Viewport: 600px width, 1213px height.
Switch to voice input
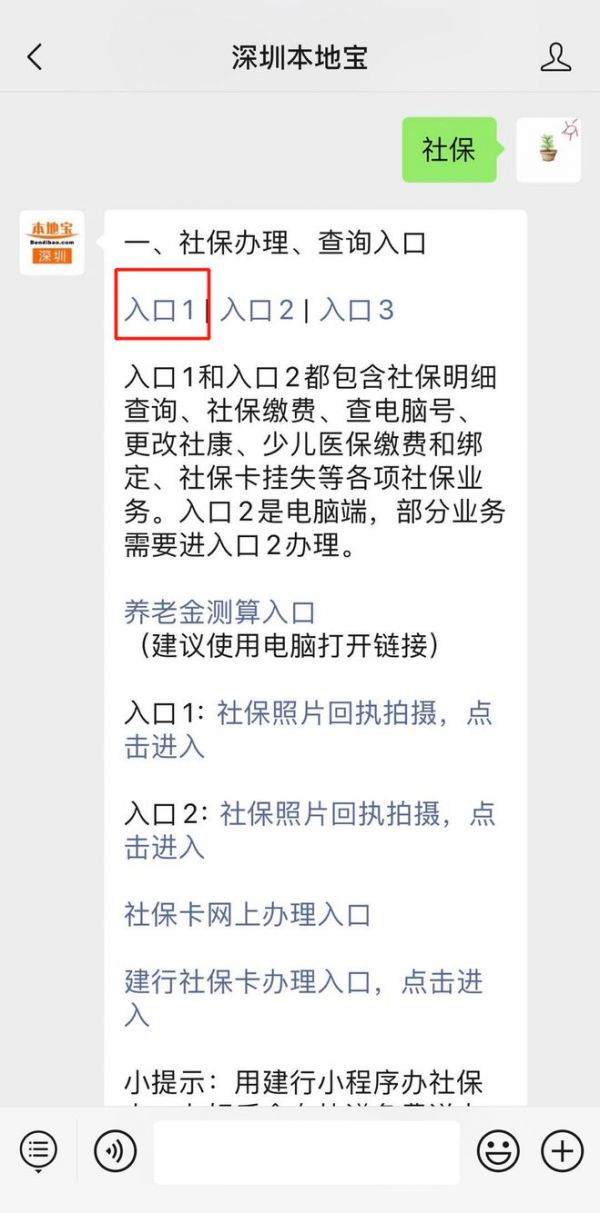pos(115,1152)
